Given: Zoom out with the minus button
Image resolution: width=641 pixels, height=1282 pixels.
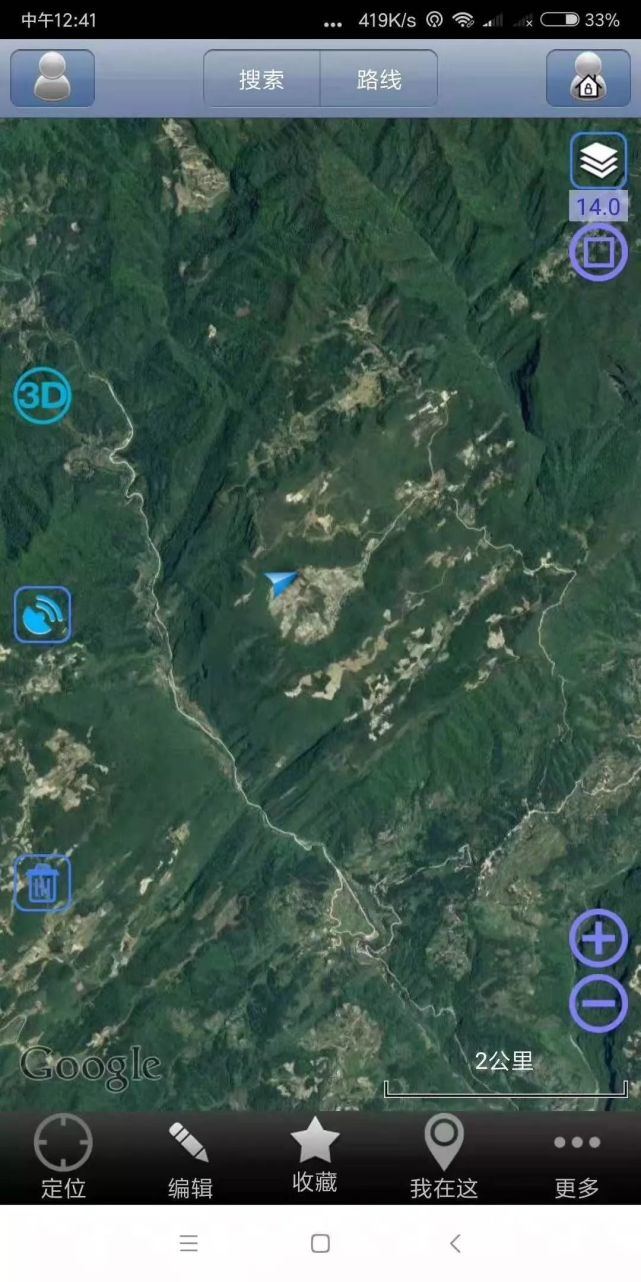Looking at the screenshot, I should (598, 1003).
